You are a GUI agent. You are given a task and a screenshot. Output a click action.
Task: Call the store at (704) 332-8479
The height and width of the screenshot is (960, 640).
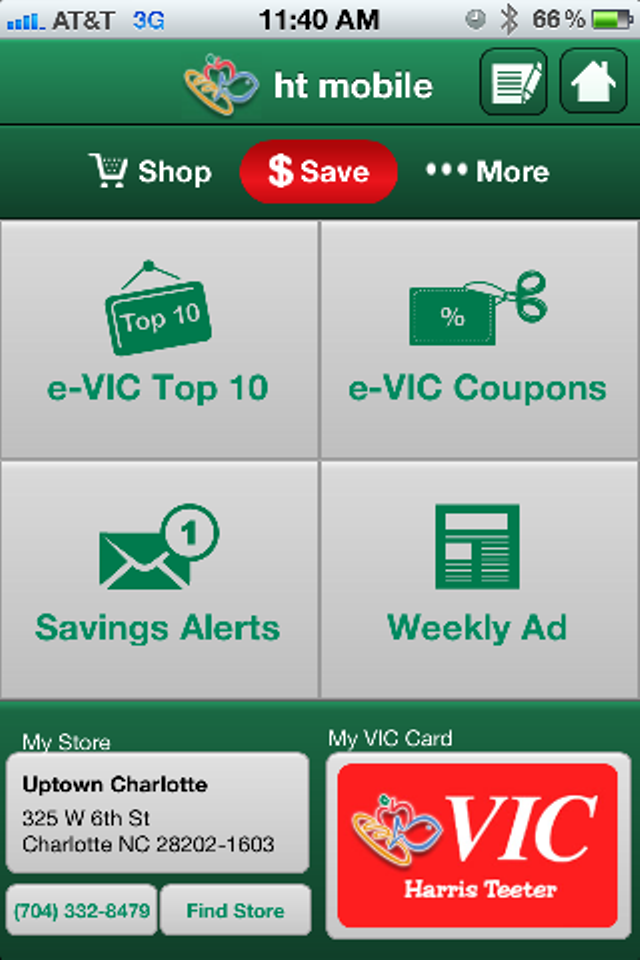click(81, 911)
